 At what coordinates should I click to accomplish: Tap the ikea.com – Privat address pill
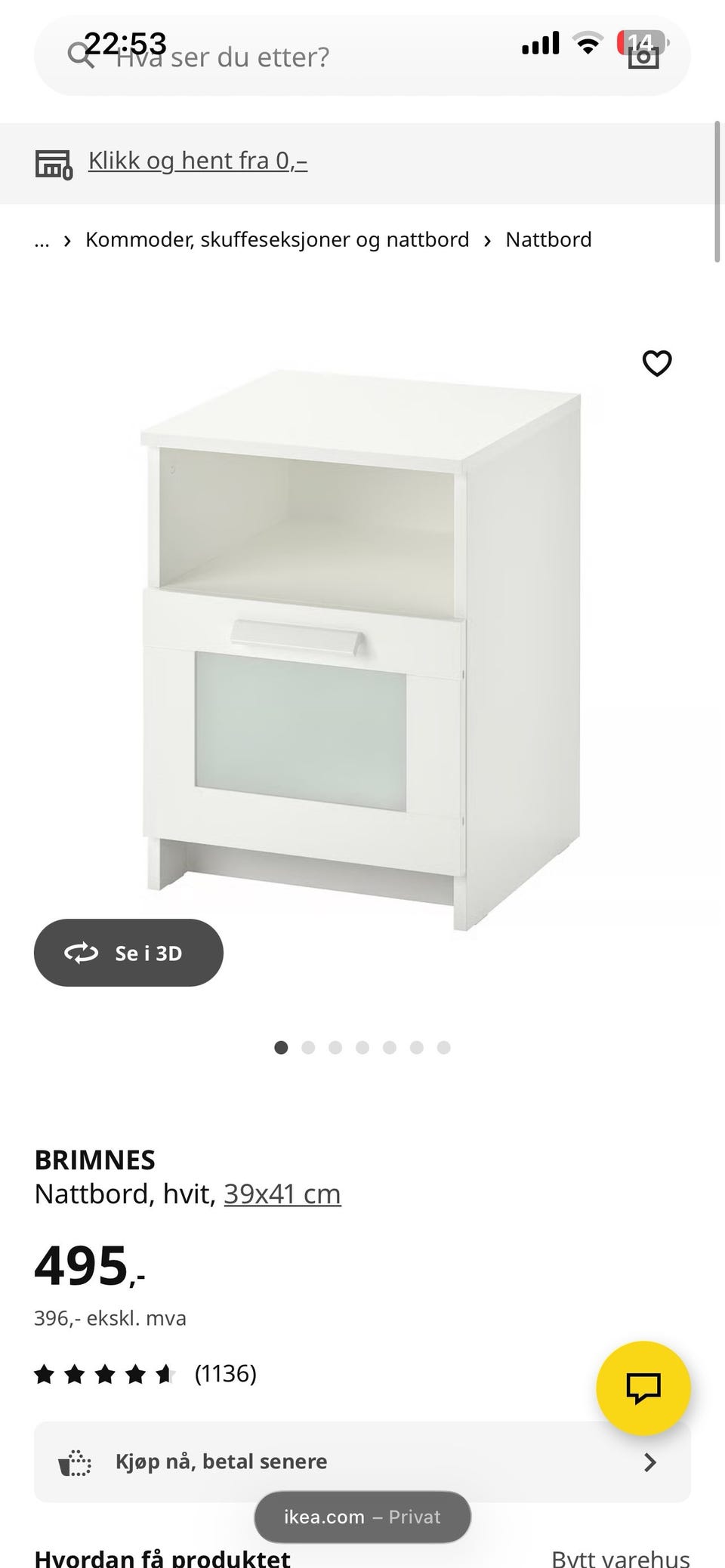[x=362, y=1517]
